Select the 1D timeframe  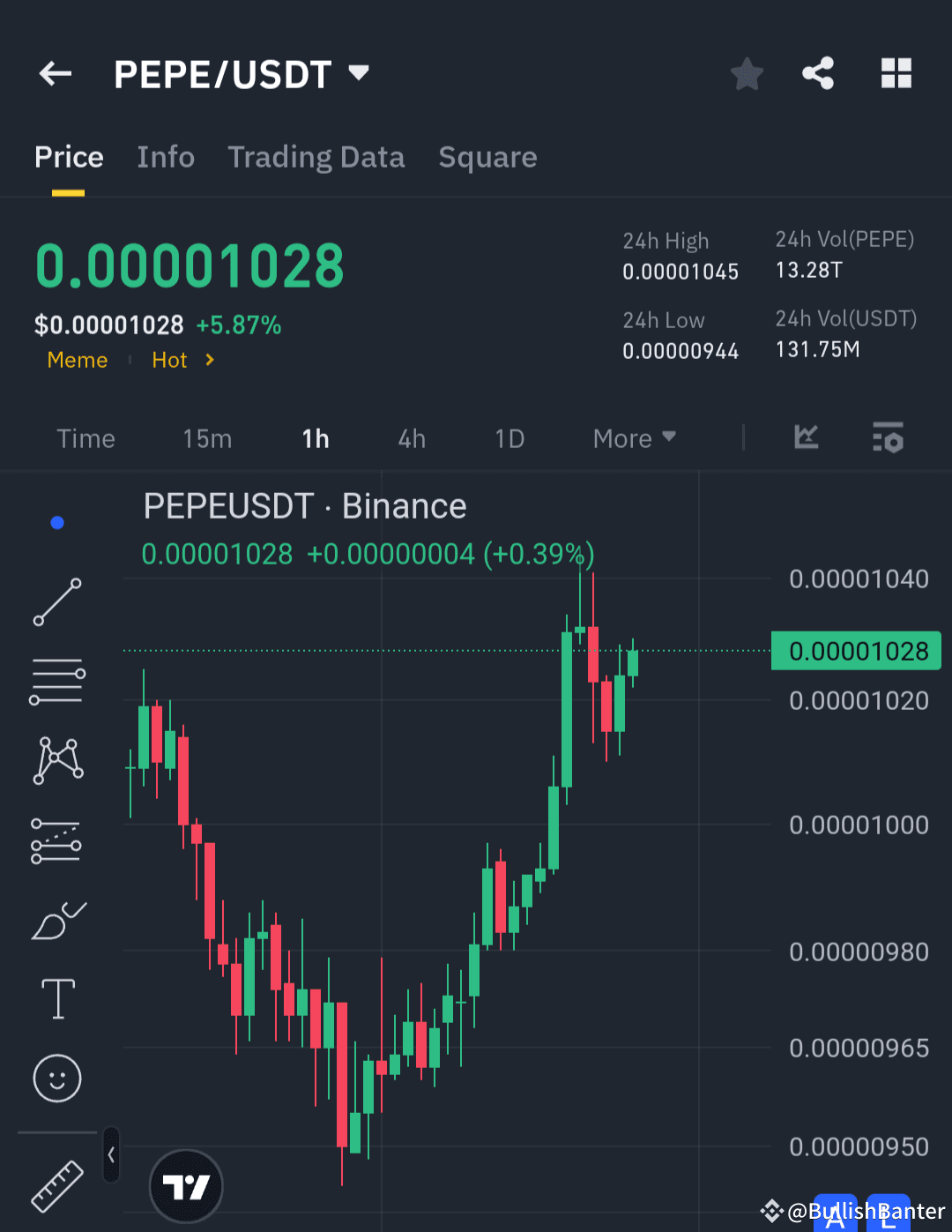(509, 438)
